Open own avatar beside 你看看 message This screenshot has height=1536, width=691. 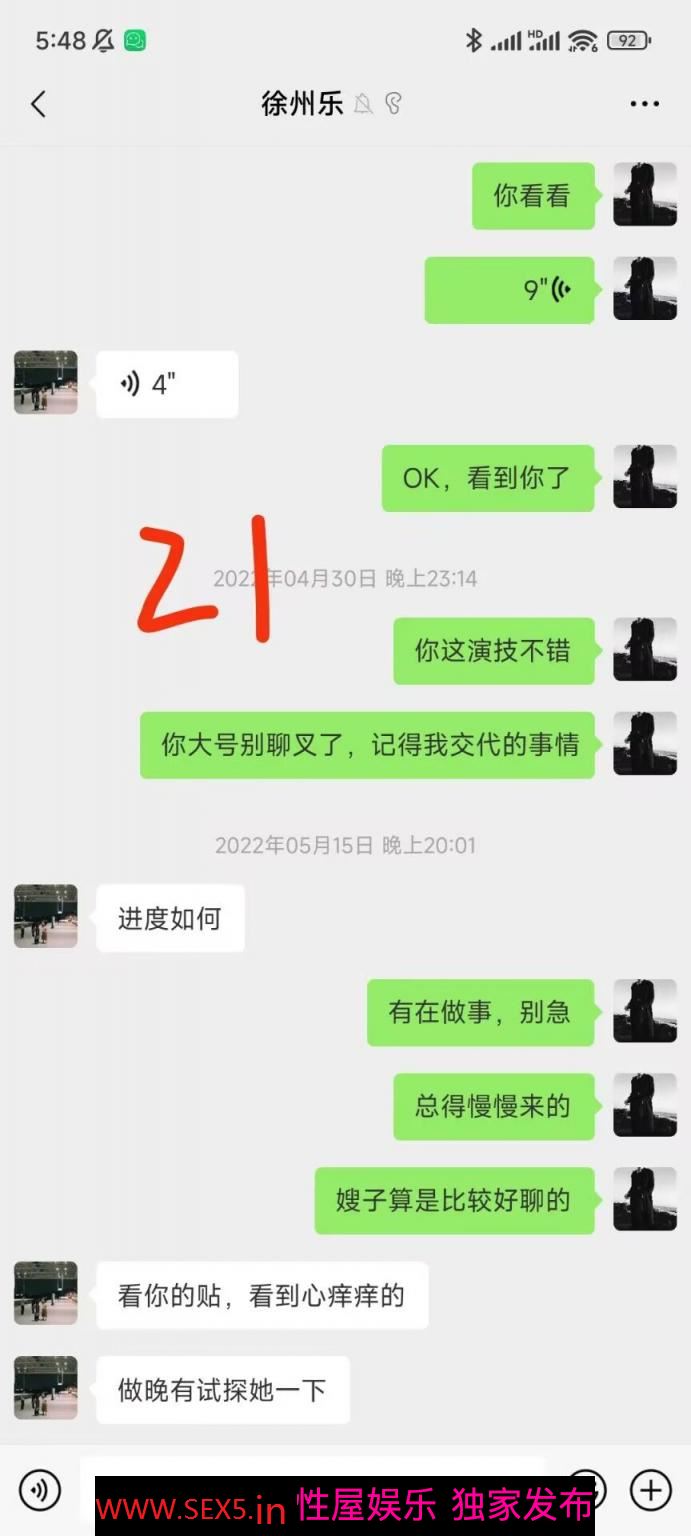coord(644,195)
